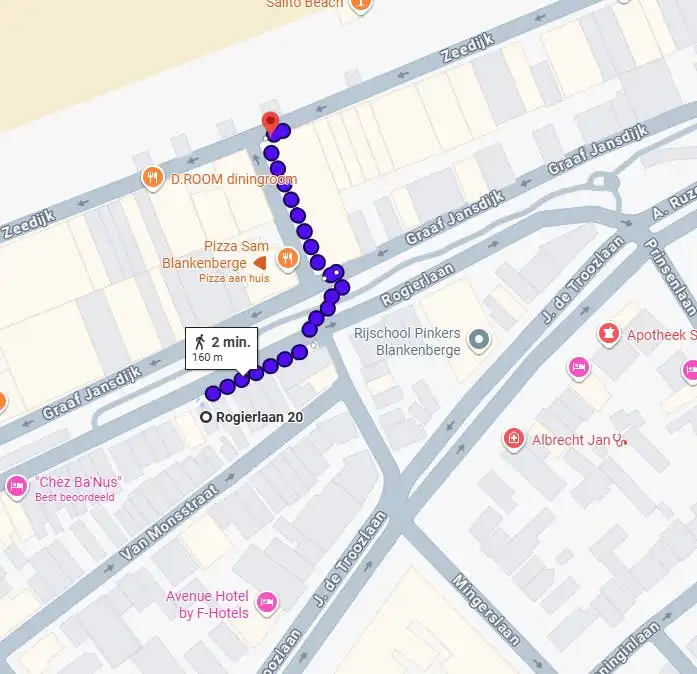The image size is (697, 674).
Task: Open the D.ROOM diningroom restaurant marker
Action: (153, 179)
